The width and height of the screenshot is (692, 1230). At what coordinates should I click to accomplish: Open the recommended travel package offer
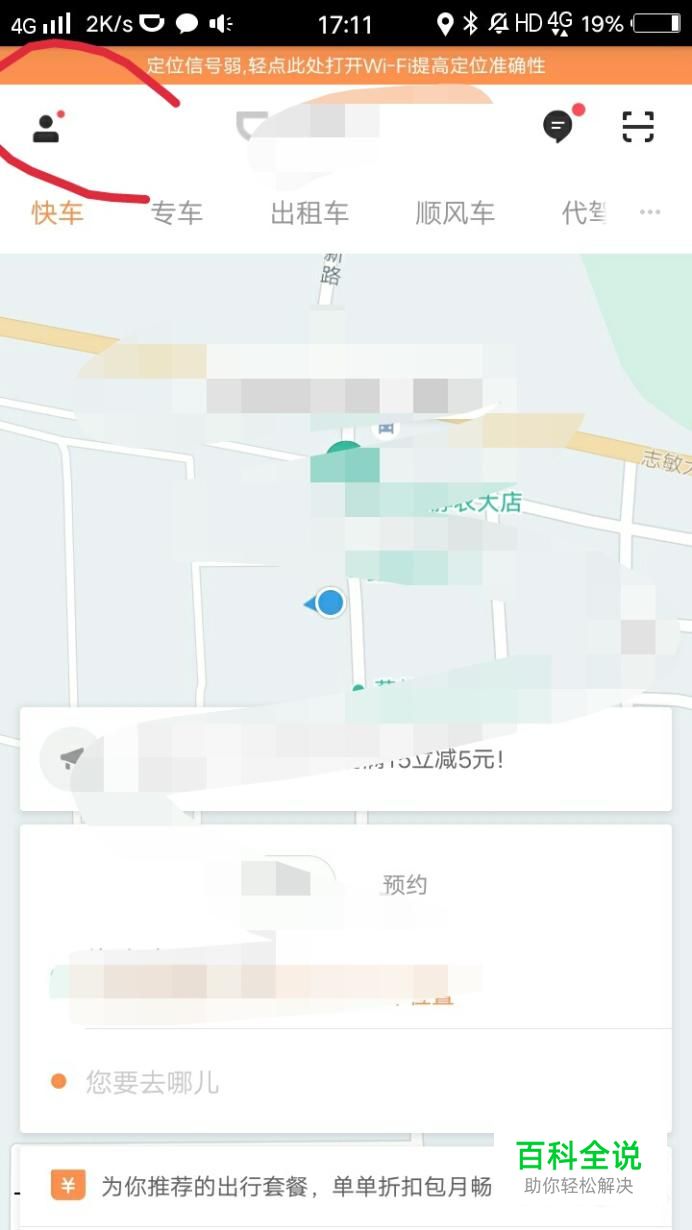coord(296,1187)
